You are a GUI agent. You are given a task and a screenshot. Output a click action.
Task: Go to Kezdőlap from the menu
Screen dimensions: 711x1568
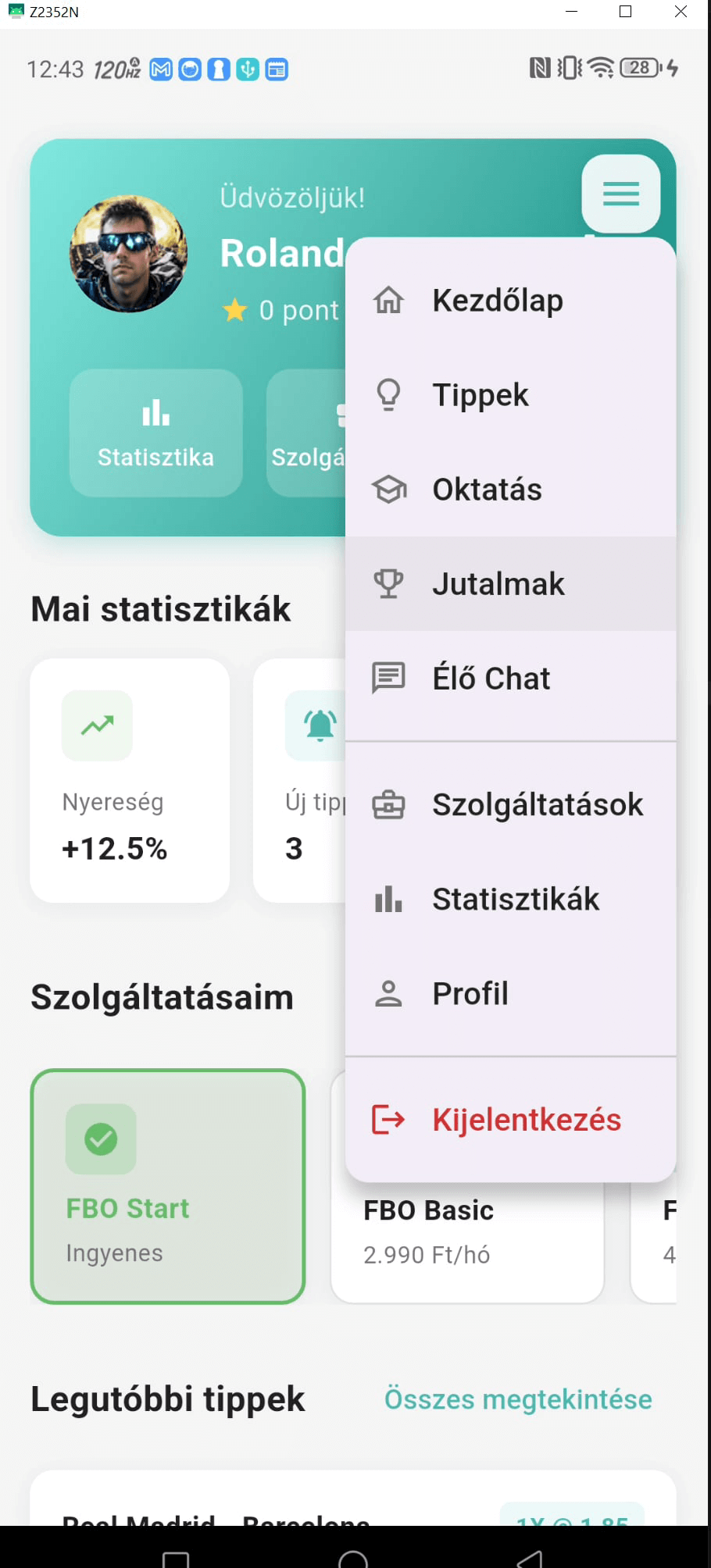(x=497, y=301)
